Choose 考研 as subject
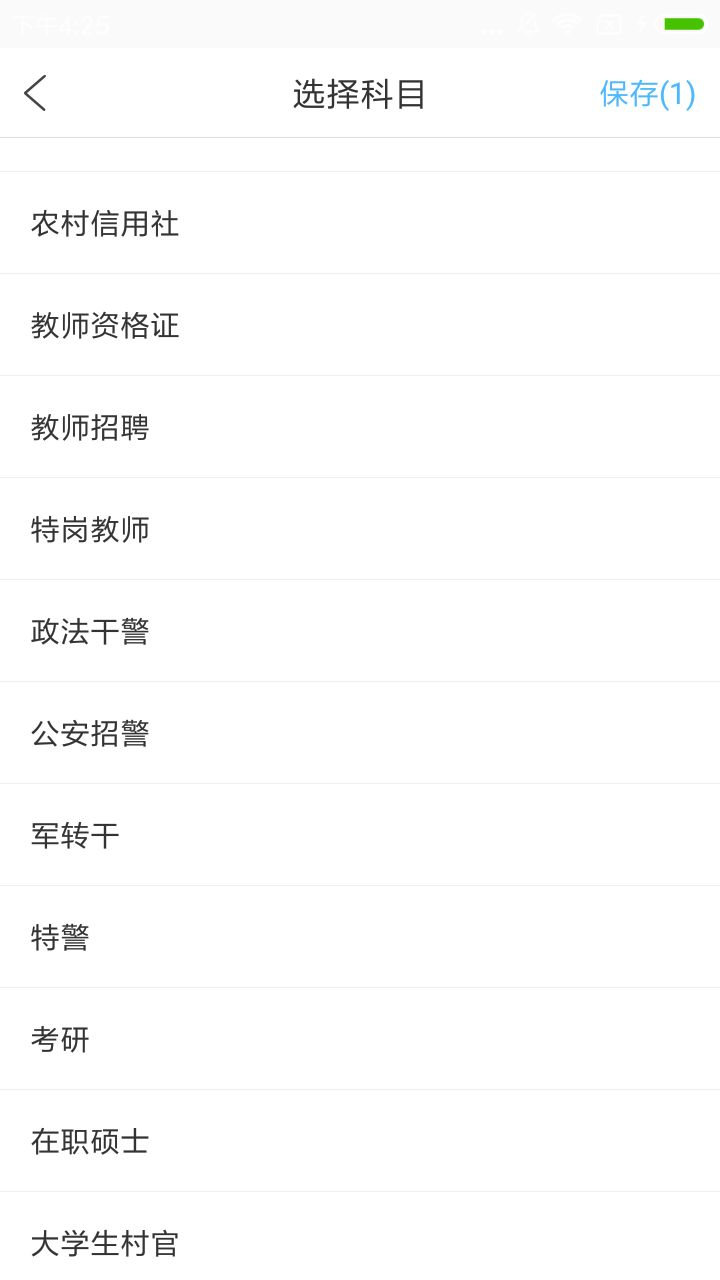This screenshot has height=1280, width=720. [x=360, y=1039]
